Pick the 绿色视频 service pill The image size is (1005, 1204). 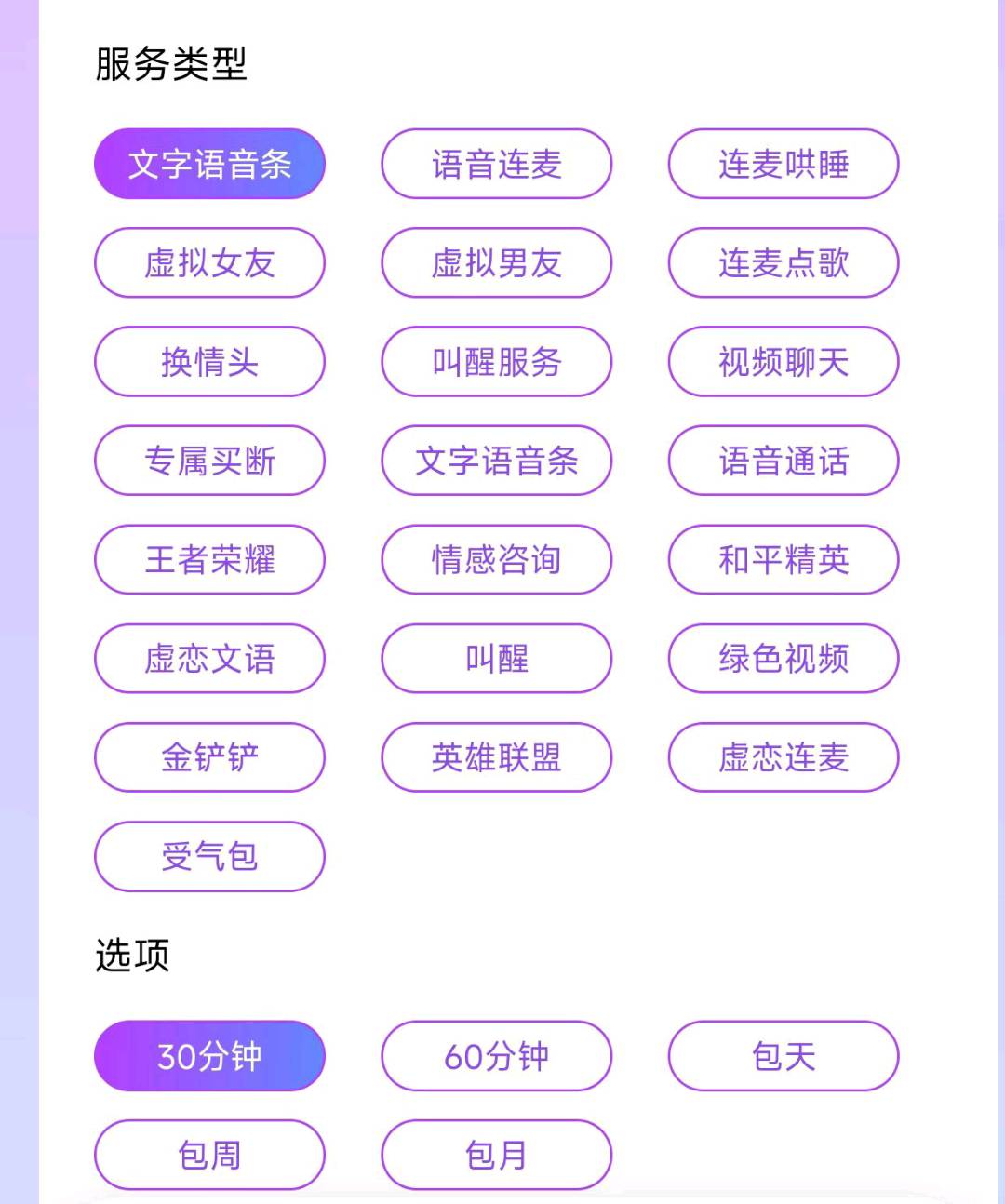coord(784,659)
